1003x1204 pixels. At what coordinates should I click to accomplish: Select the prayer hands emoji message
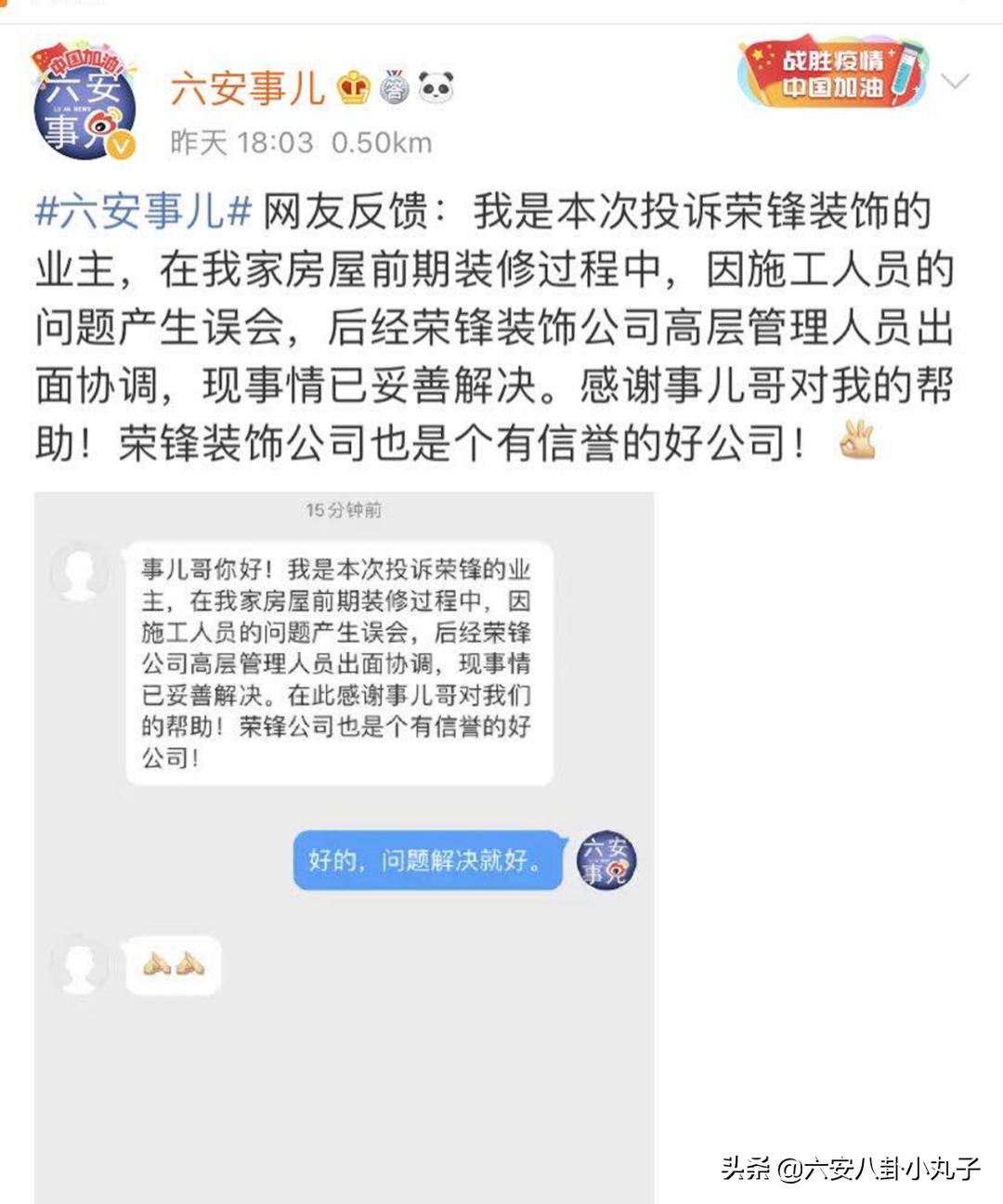click(x=173, y=964)
